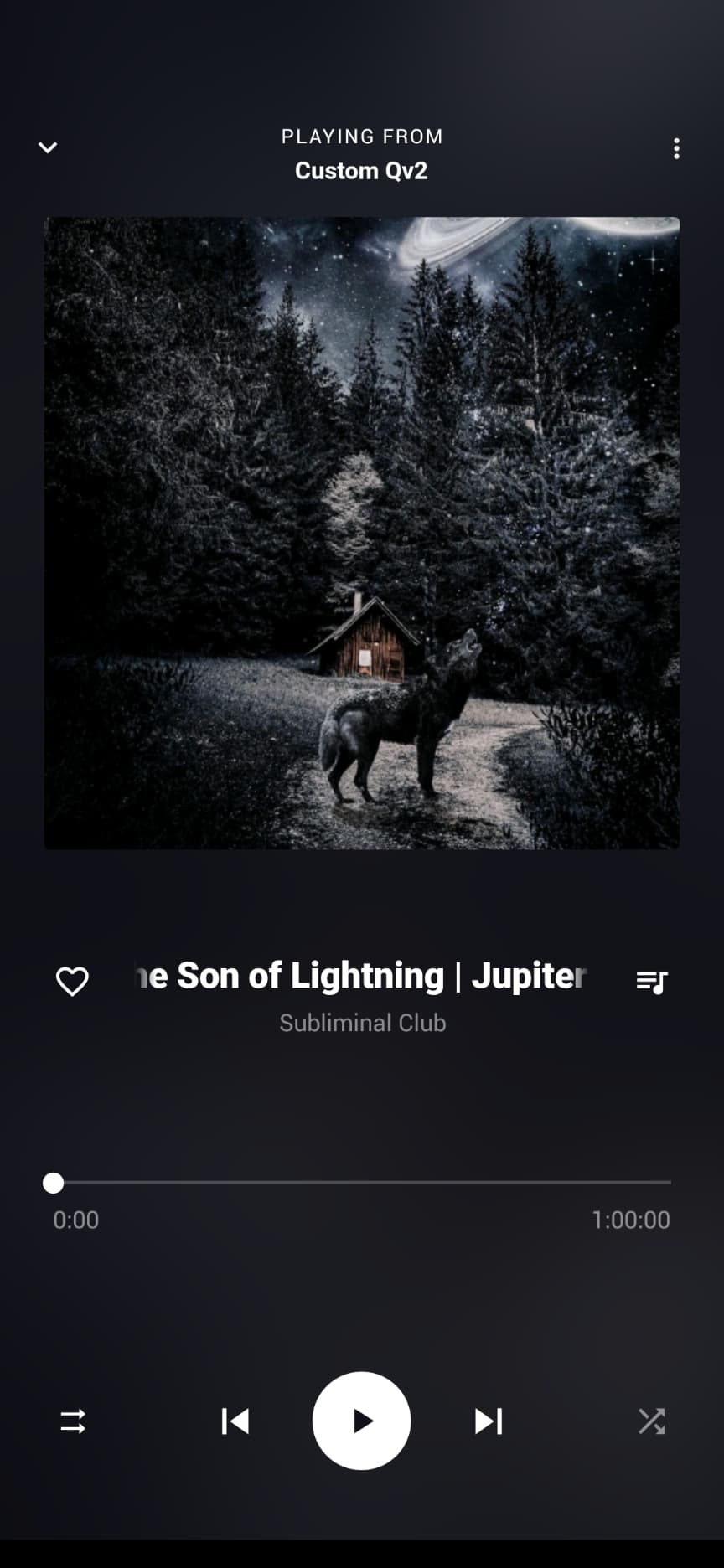Skip to the next track
The height and width of the screenshot is (1568, 724).
[x=489, y=1421]
